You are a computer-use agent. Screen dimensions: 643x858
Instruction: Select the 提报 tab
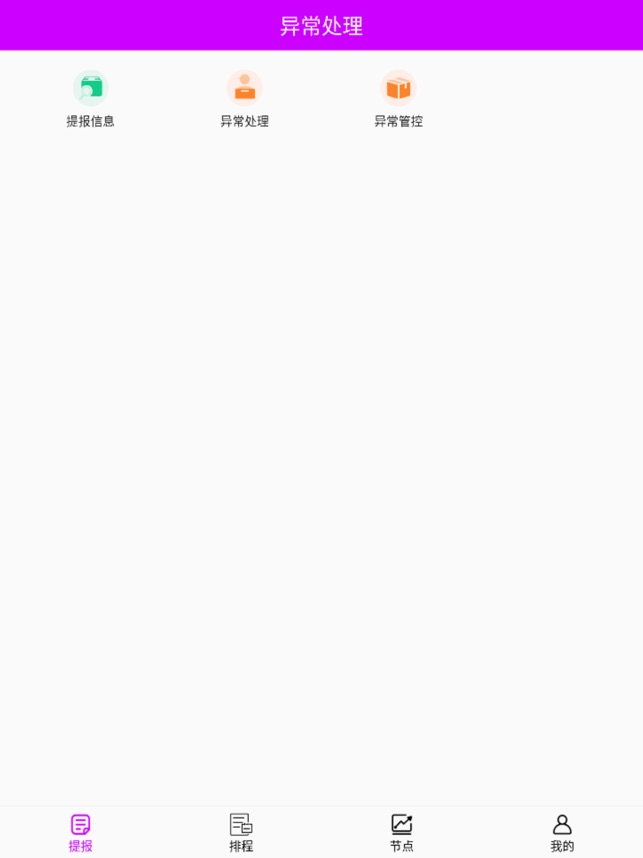(80, 832)
